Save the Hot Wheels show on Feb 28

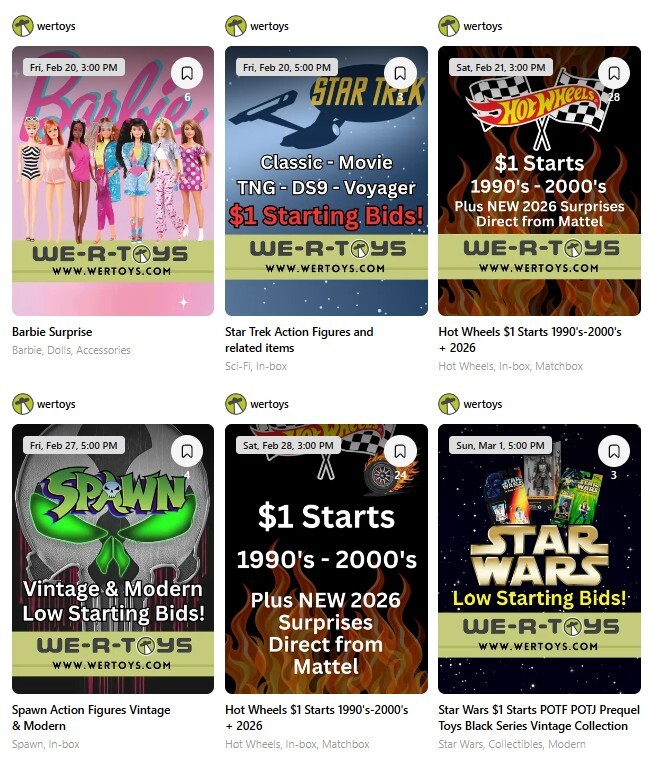400,451
